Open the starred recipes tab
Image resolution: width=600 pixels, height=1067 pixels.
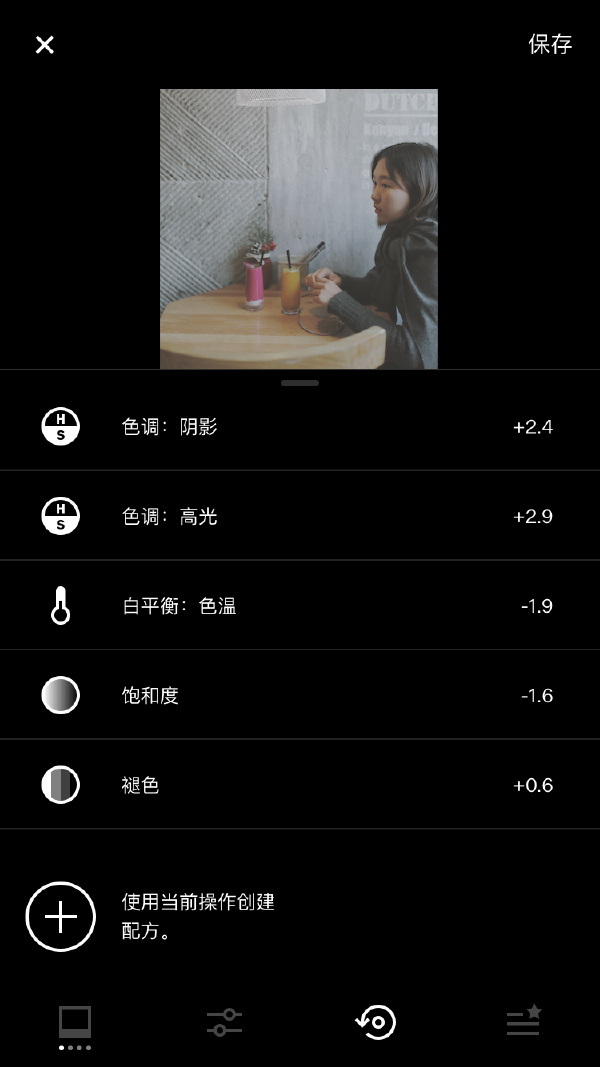(x=524, y=1022)
